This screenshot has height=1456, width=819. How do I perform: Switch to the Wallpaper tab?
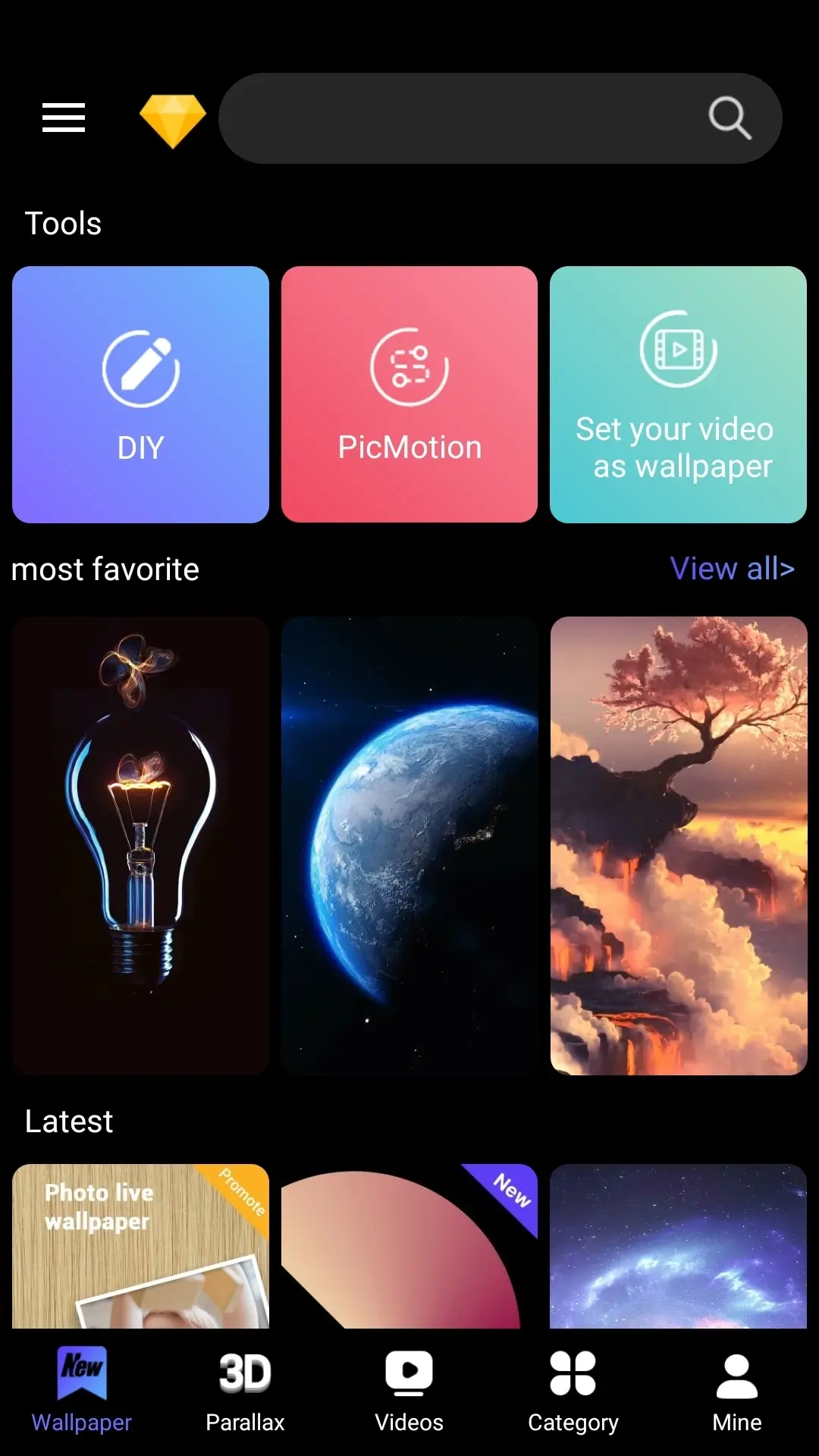tap(82, 1392)
